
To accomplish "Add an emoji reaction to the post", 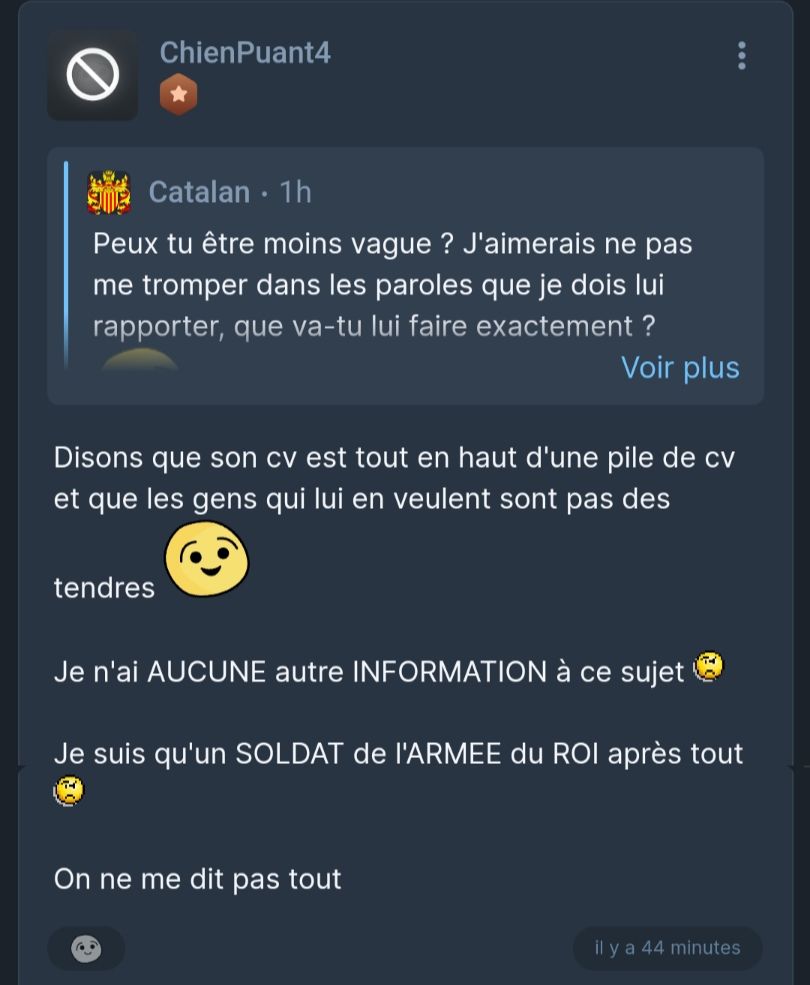I will pos(87,948).
